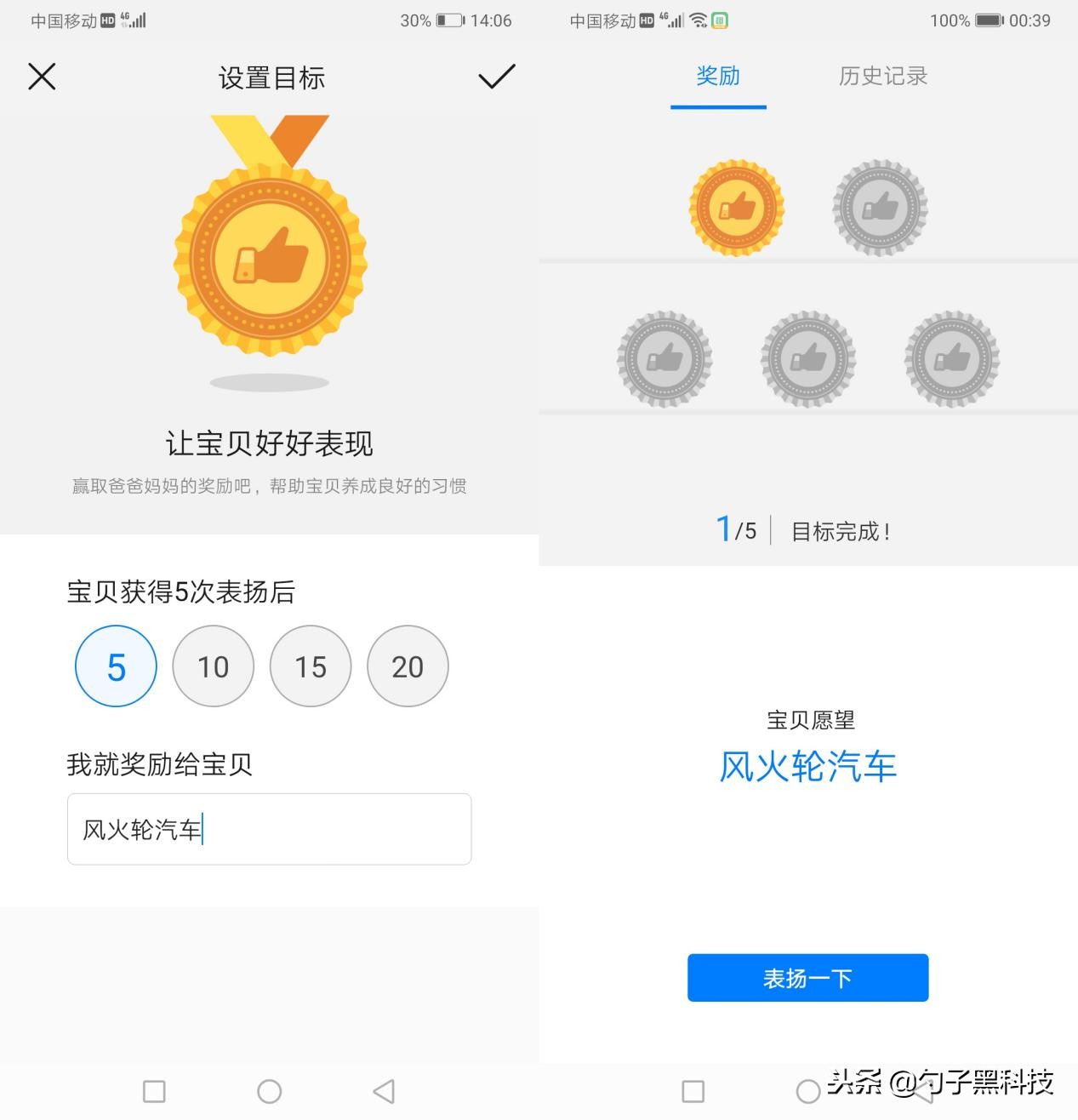1078x1120 pixels.
Task: Tap the back triangle in the navigation bar
Action: (x=384, y=1090)
